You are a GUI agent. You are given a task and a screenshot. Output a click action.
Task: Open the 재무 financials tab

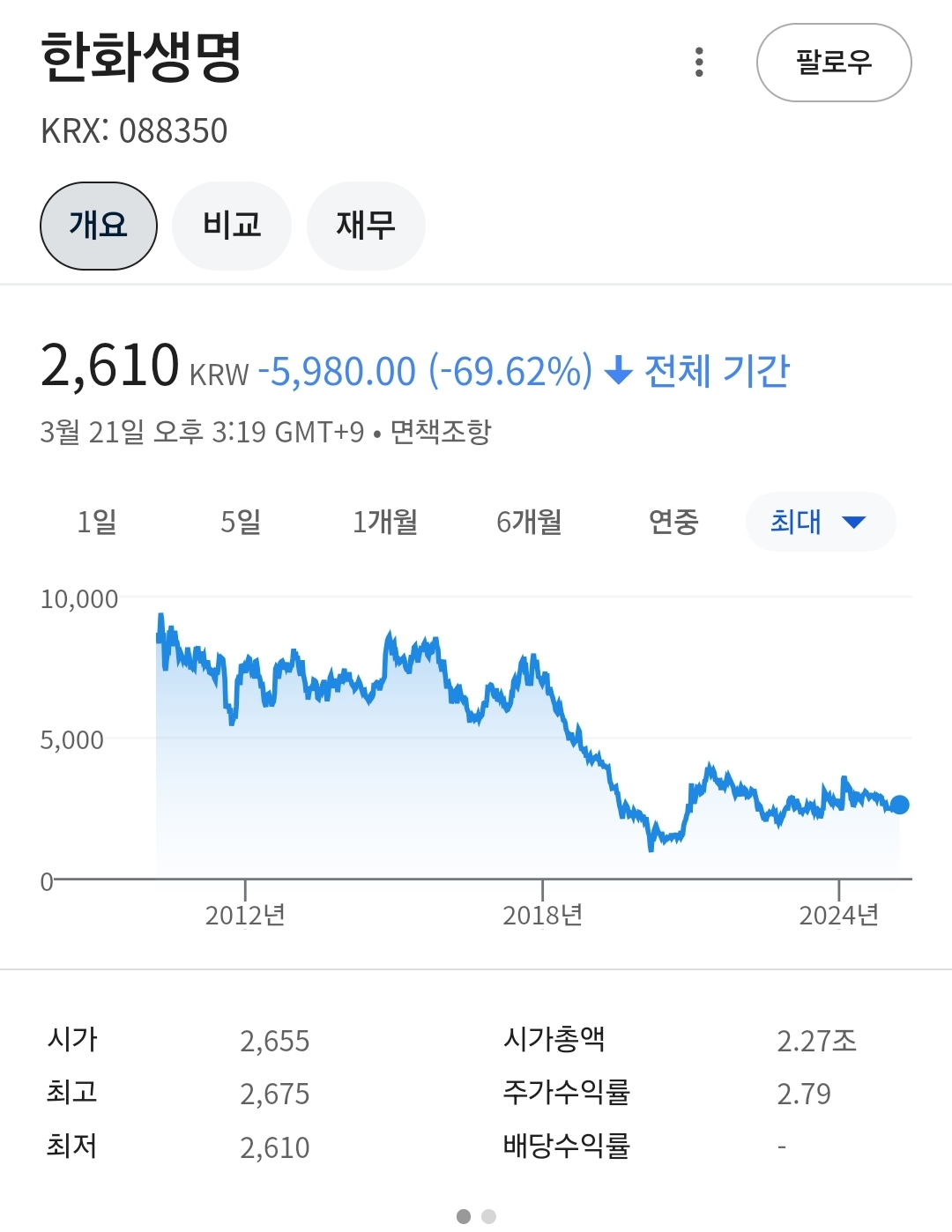pos(366,226)
